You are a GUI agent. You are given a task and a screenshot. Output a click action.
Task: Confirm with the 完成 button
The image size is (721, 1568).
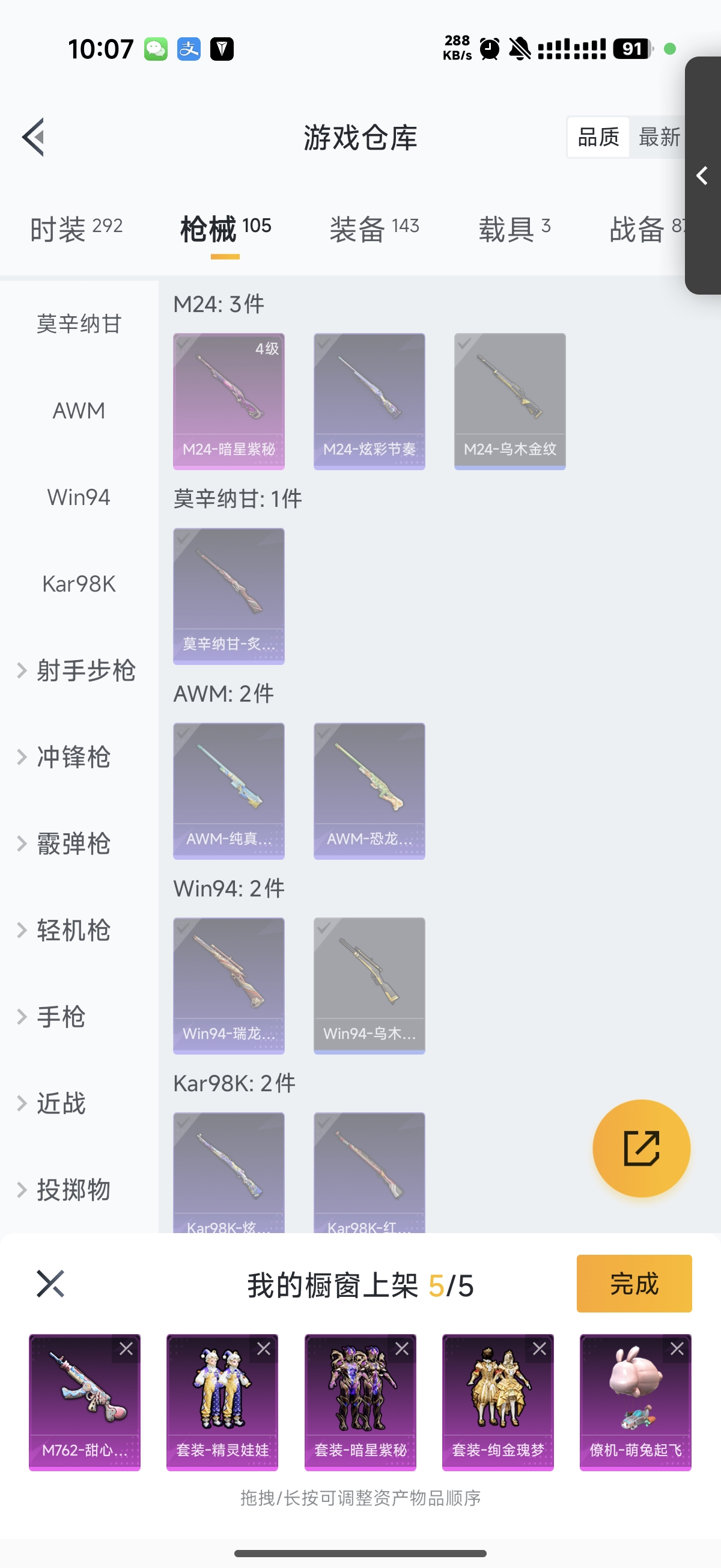[x=633, y=1283]
